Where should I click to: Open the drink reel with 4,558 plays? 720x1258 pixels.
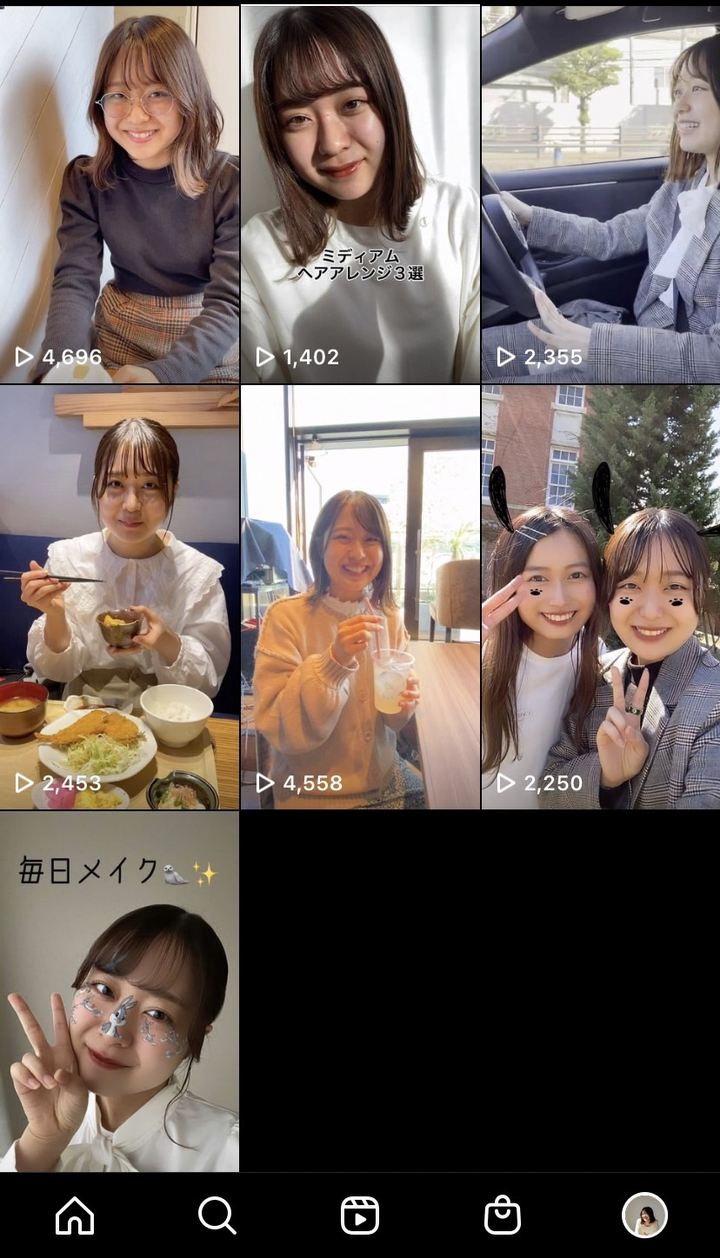click(360, 597)
